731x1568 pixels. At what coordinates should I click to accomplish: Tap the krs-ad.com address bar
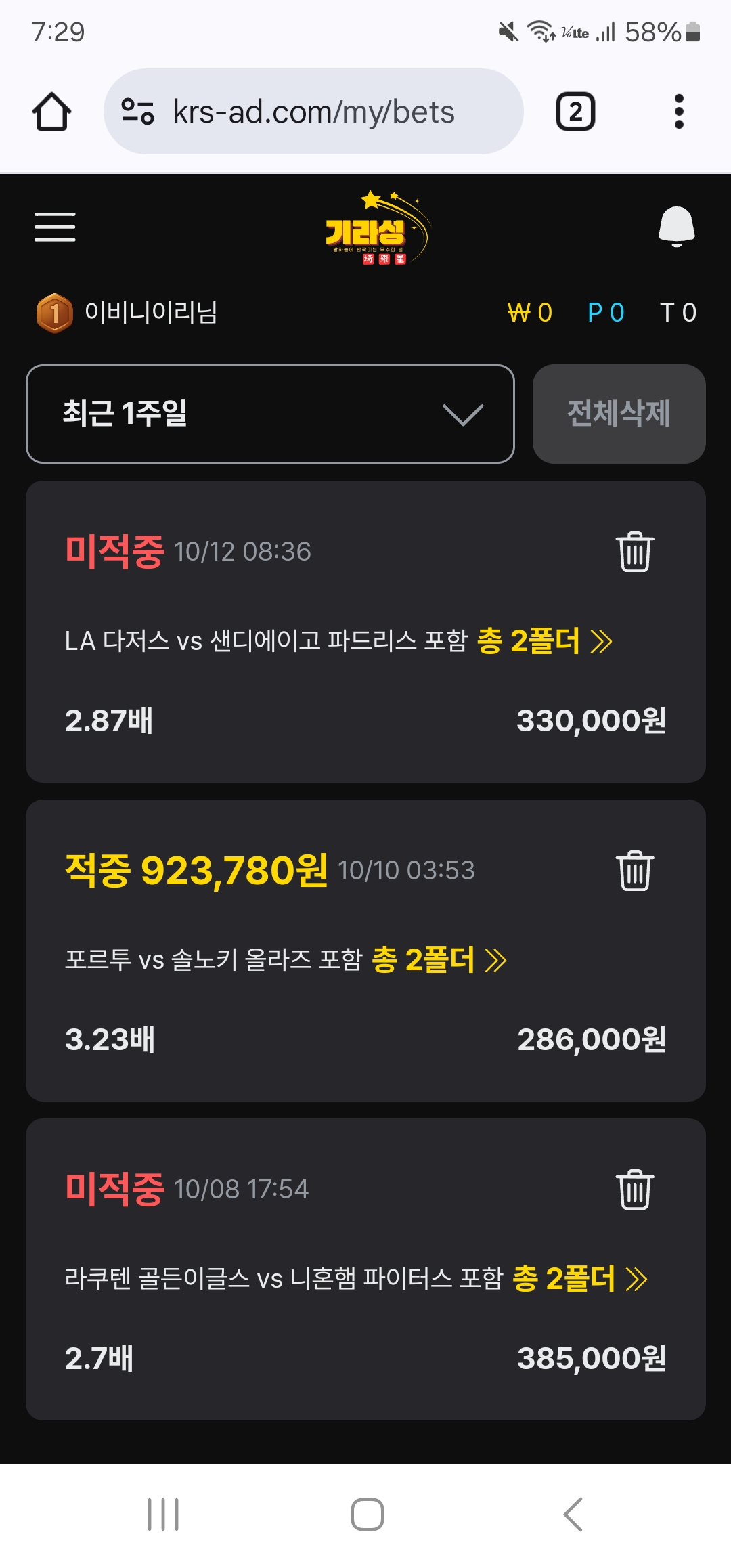313,112
